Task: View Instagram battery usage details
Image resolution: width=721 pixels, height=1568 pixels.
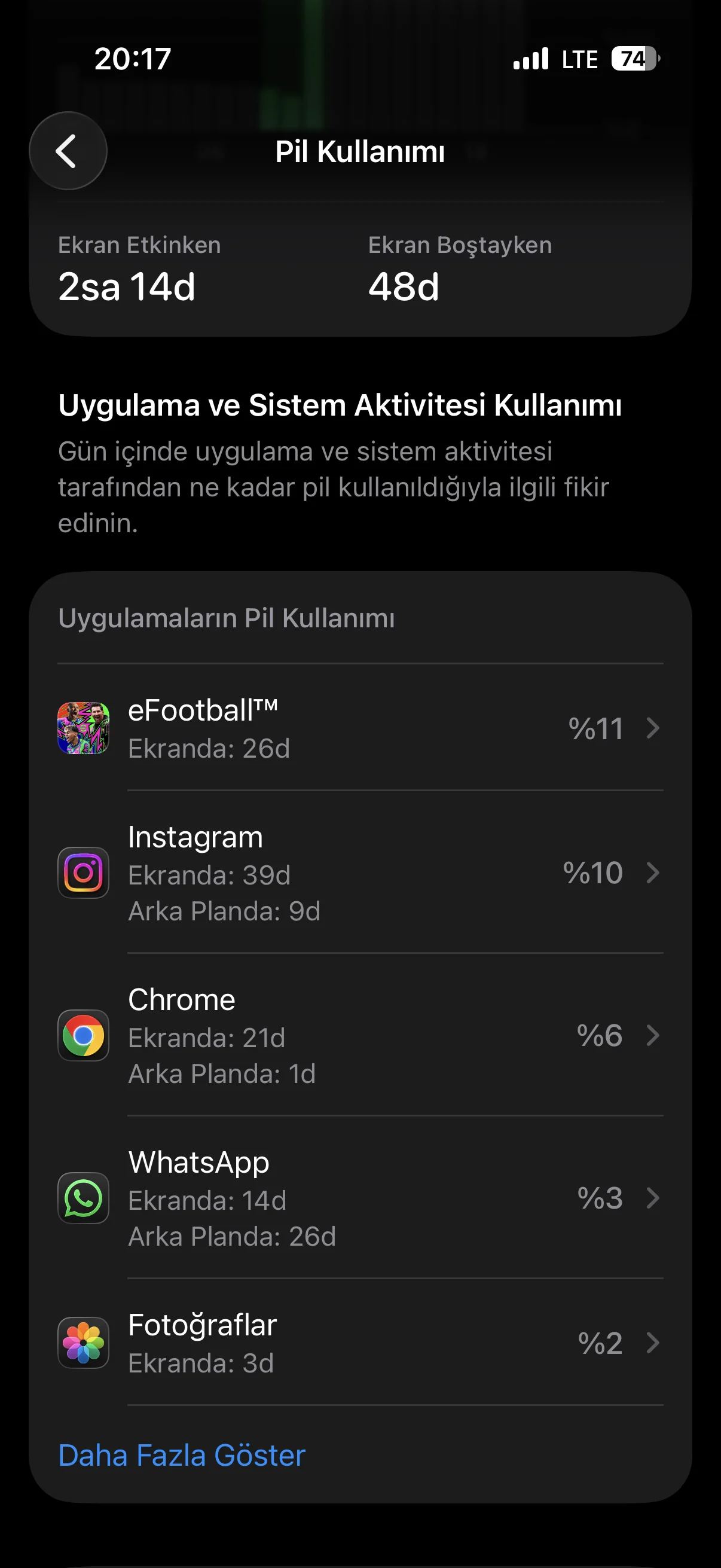Action: pyautogui.click(x=360, y=873)
